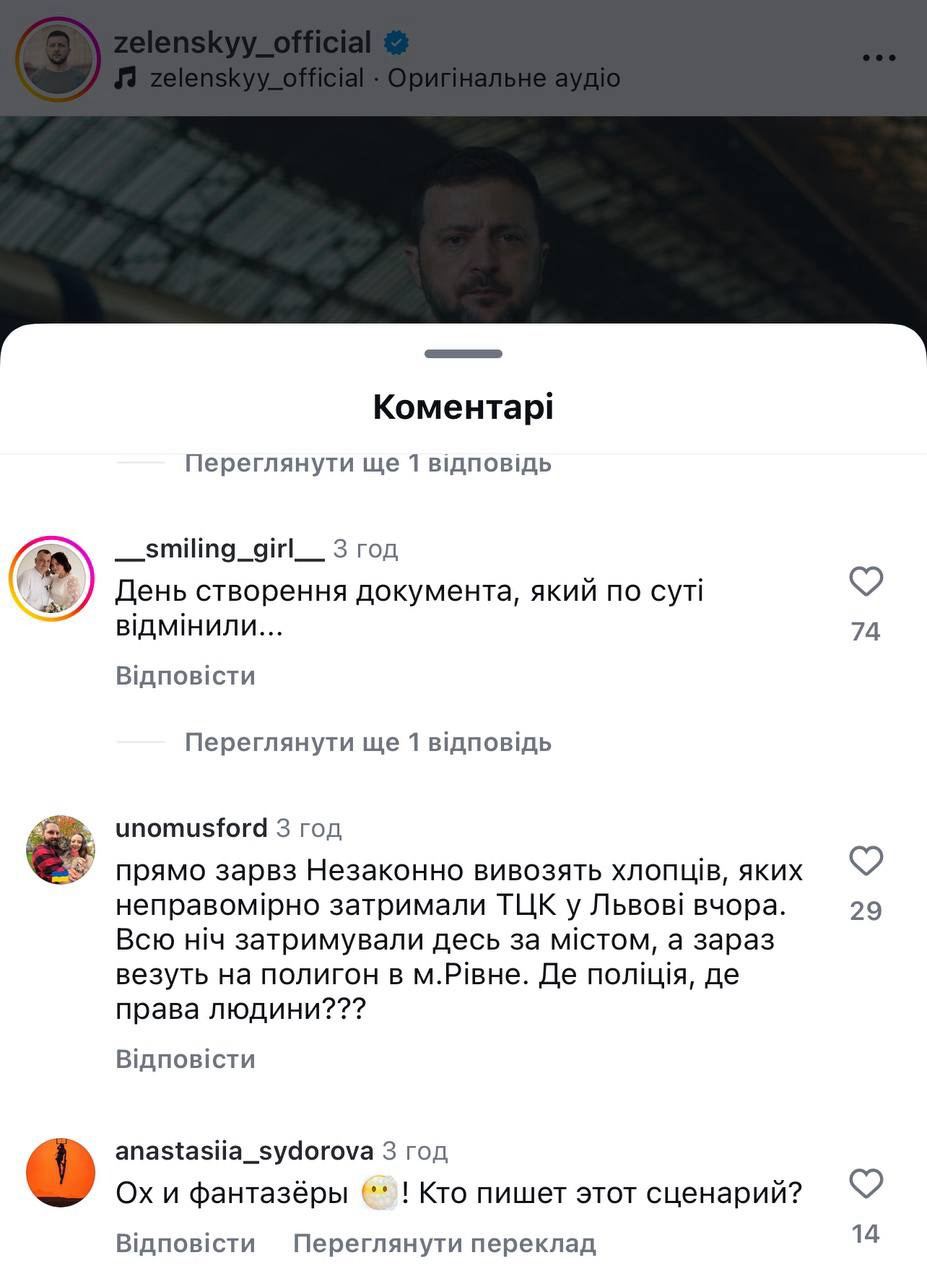Open unomusford's profile via avatar
The width and height of the screenshot is (927, 1280).
[60, 850]
